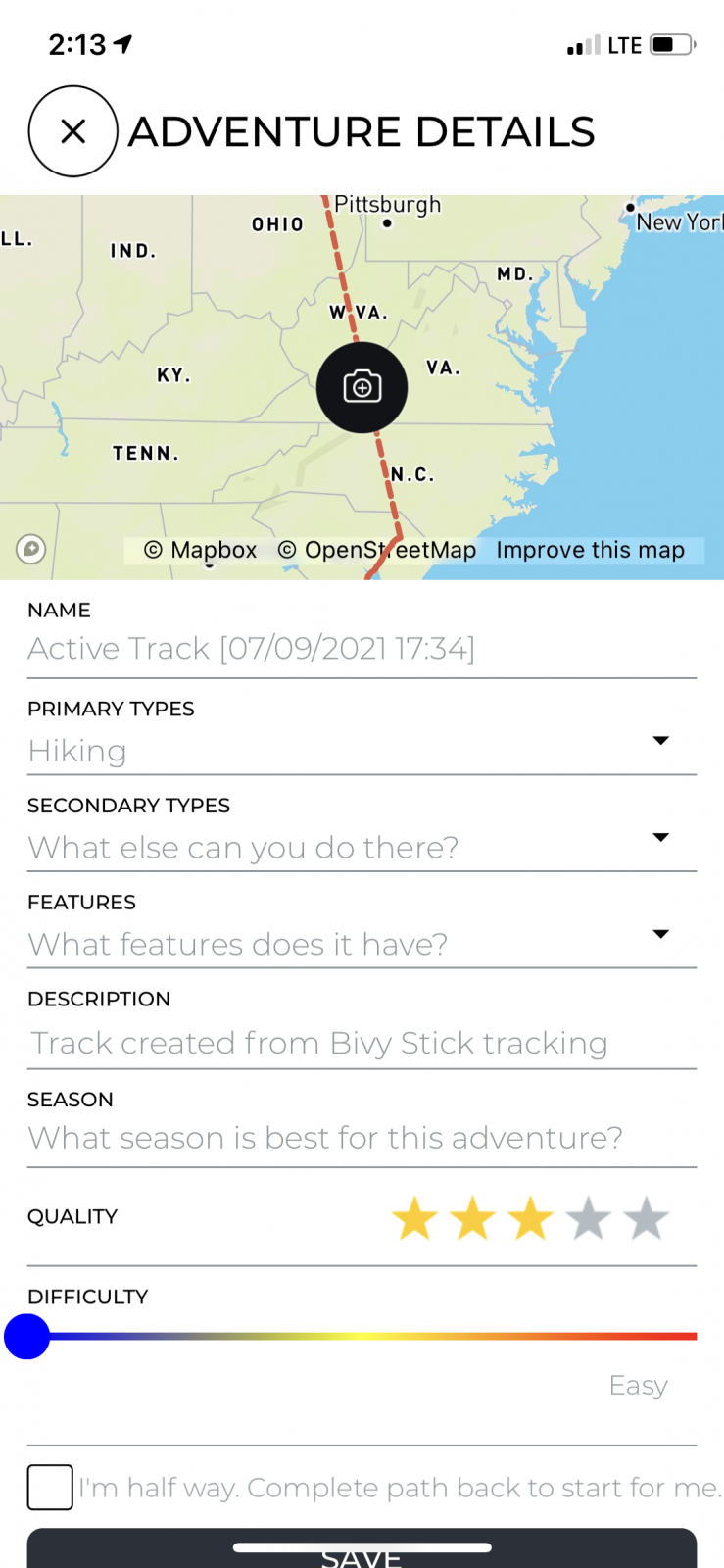The height and width of the screenshot is (1568, 724).
Task: Add a photo with the camera button
Action: coord(362,387)
